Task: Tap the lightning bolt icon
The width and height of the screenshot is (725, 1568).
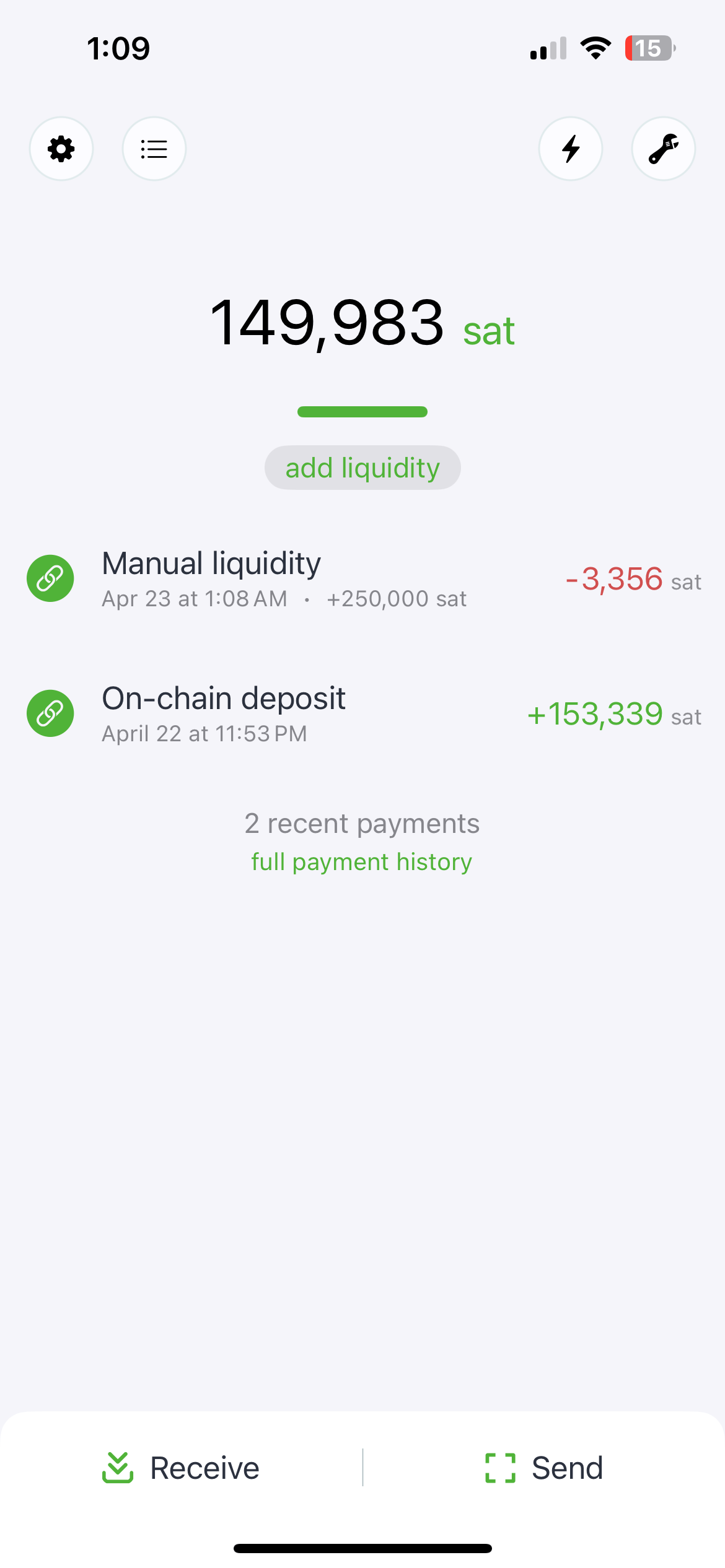Action: [x=571, y=149]
